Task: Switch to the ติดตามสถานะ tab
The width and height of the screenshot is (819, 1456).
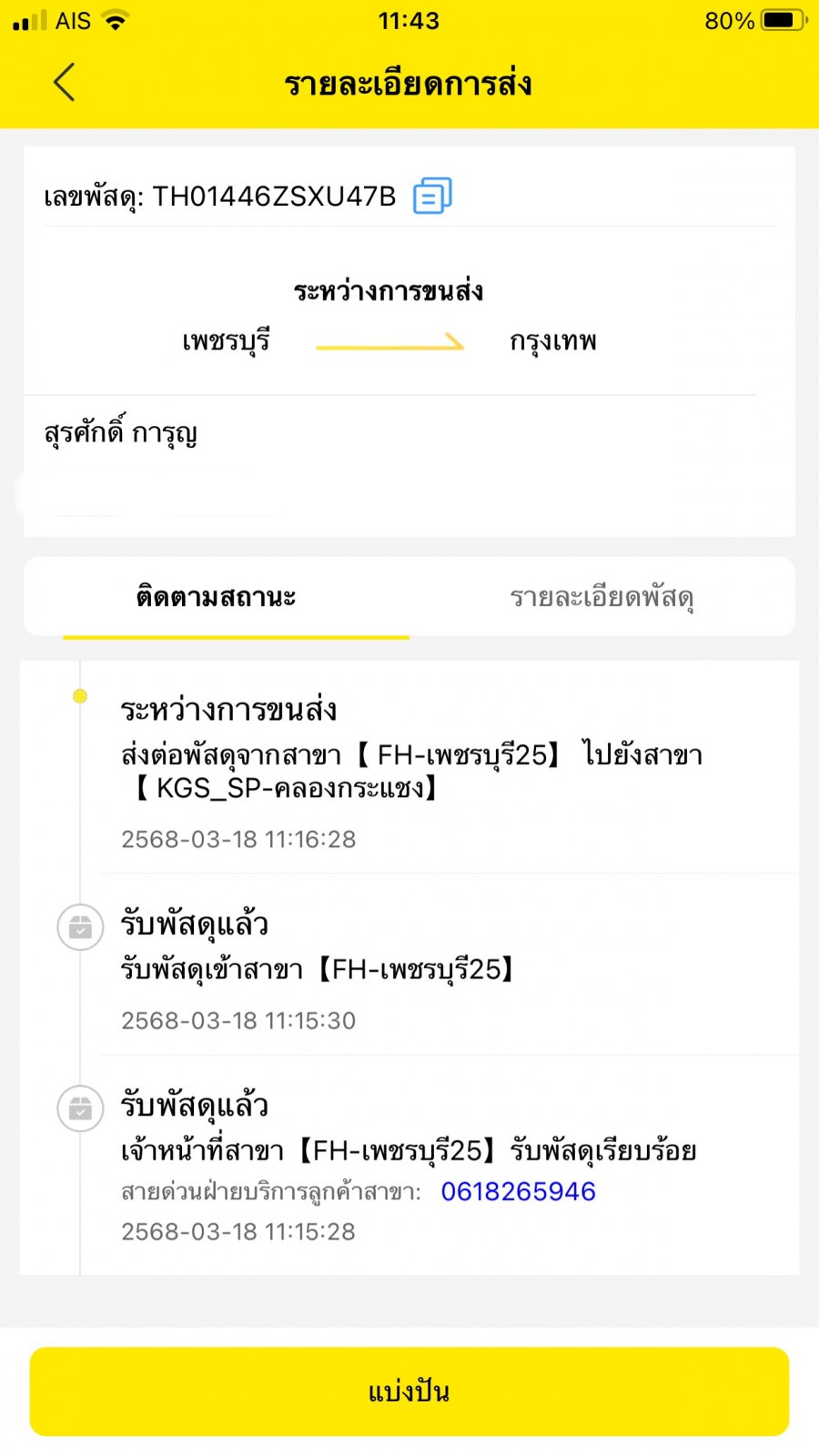Action: [x=217, y=598]
